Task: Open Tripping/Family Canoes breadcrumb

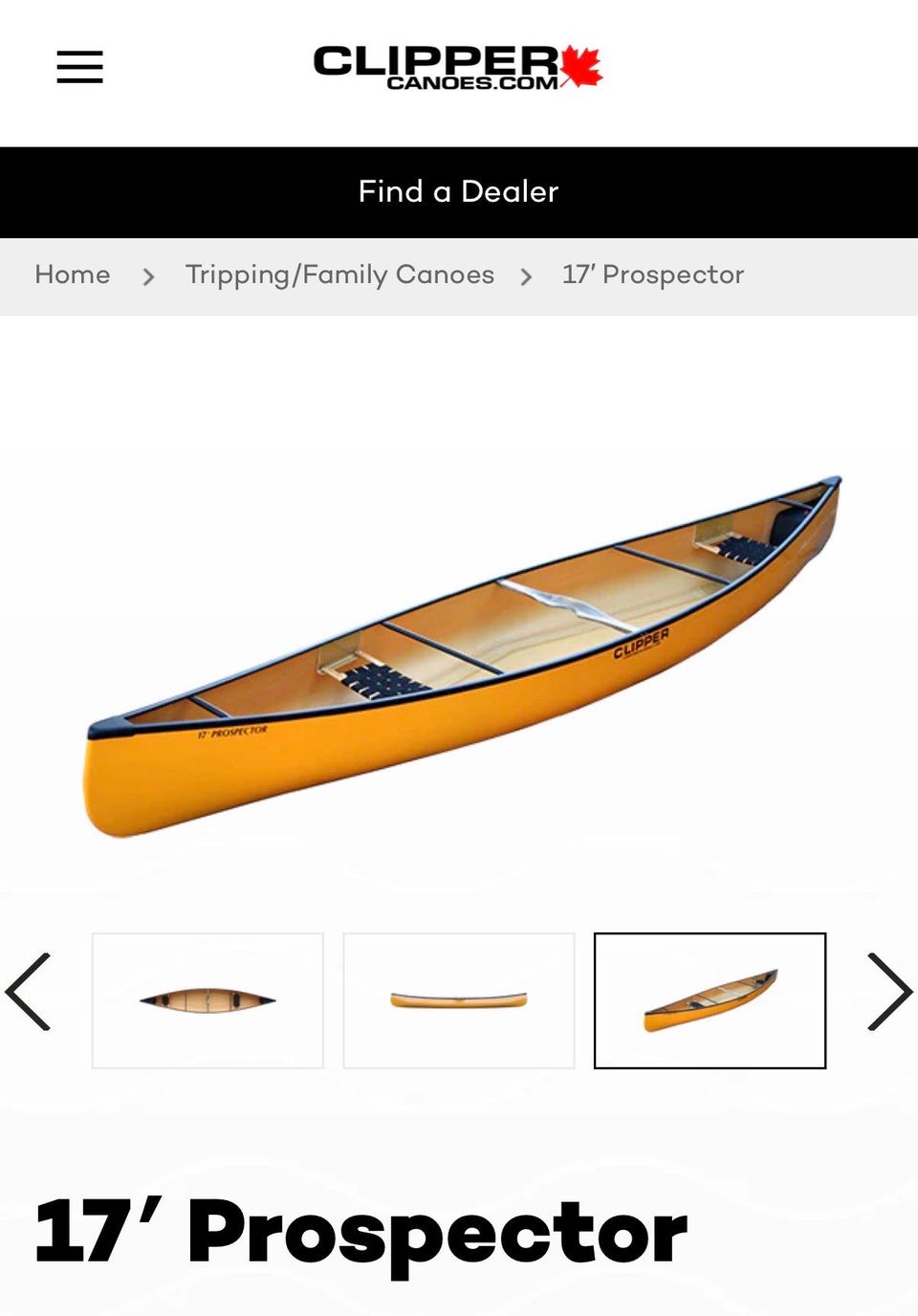Action: tap(339, 275)
